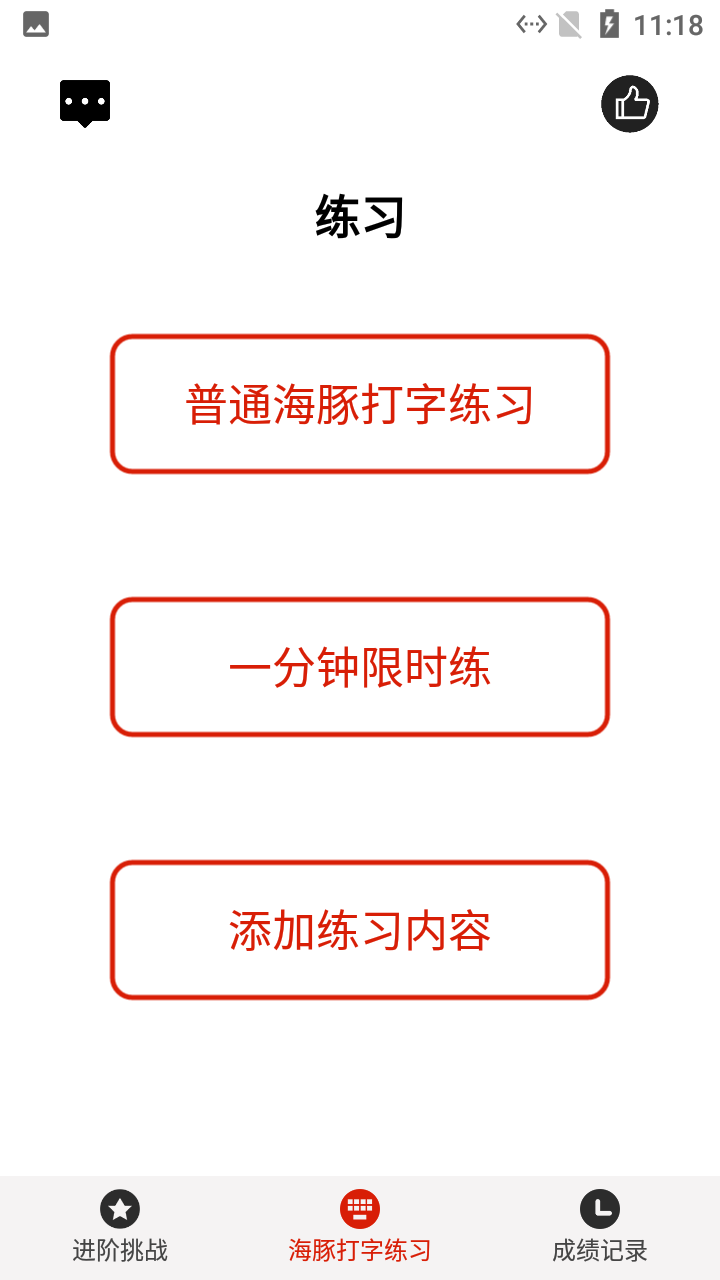Tap the red keyboard icon in bottom navigation
Screen dimensions: 720x1280
(x=359, y=1208)
